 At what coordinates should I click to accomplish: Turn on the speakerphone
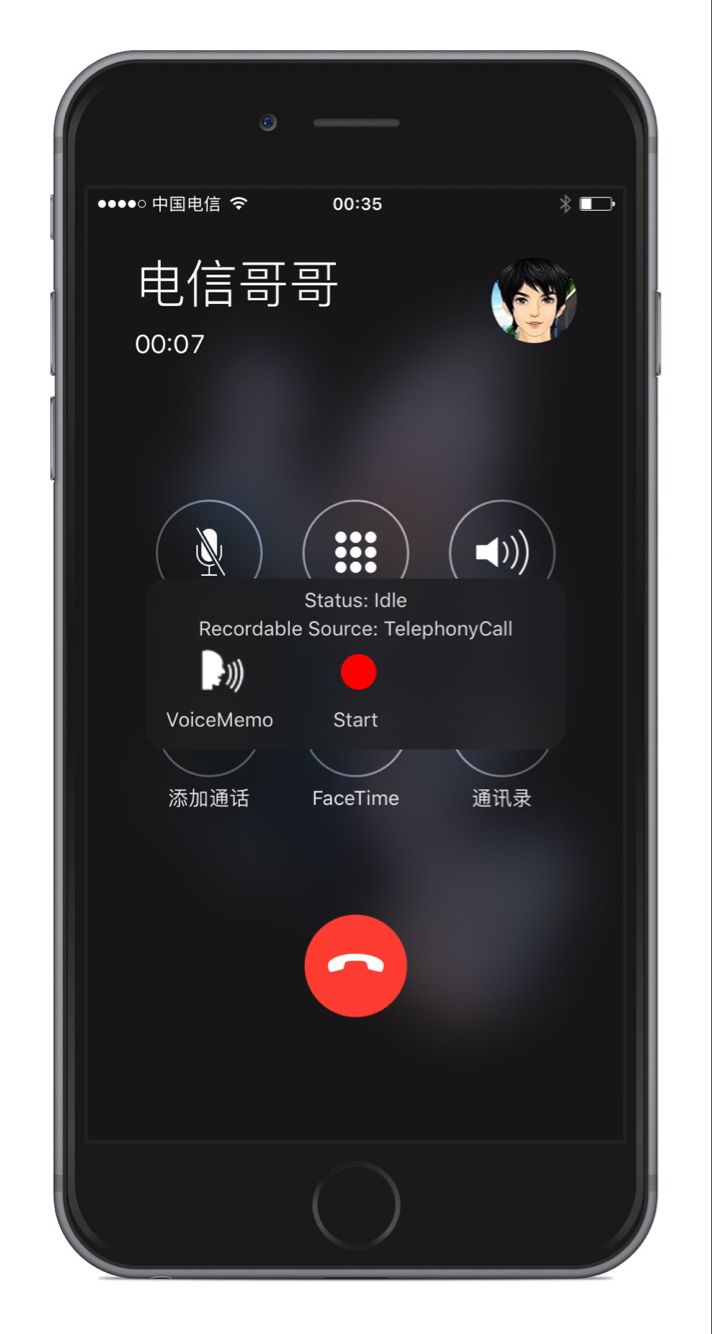tap(502, 548)
